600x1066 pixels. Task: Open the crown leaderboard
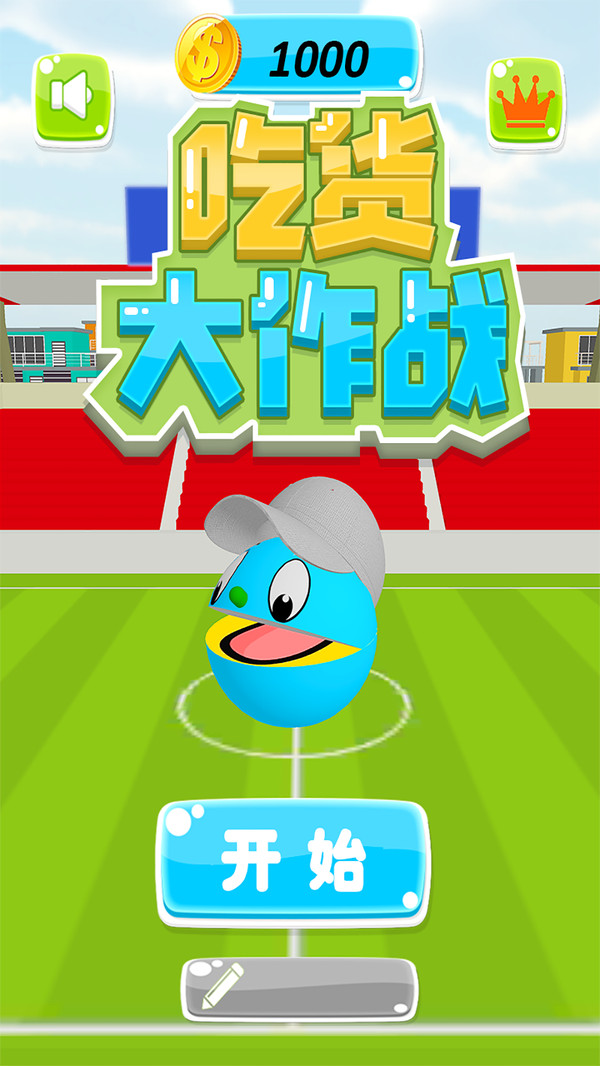(525, 99)
